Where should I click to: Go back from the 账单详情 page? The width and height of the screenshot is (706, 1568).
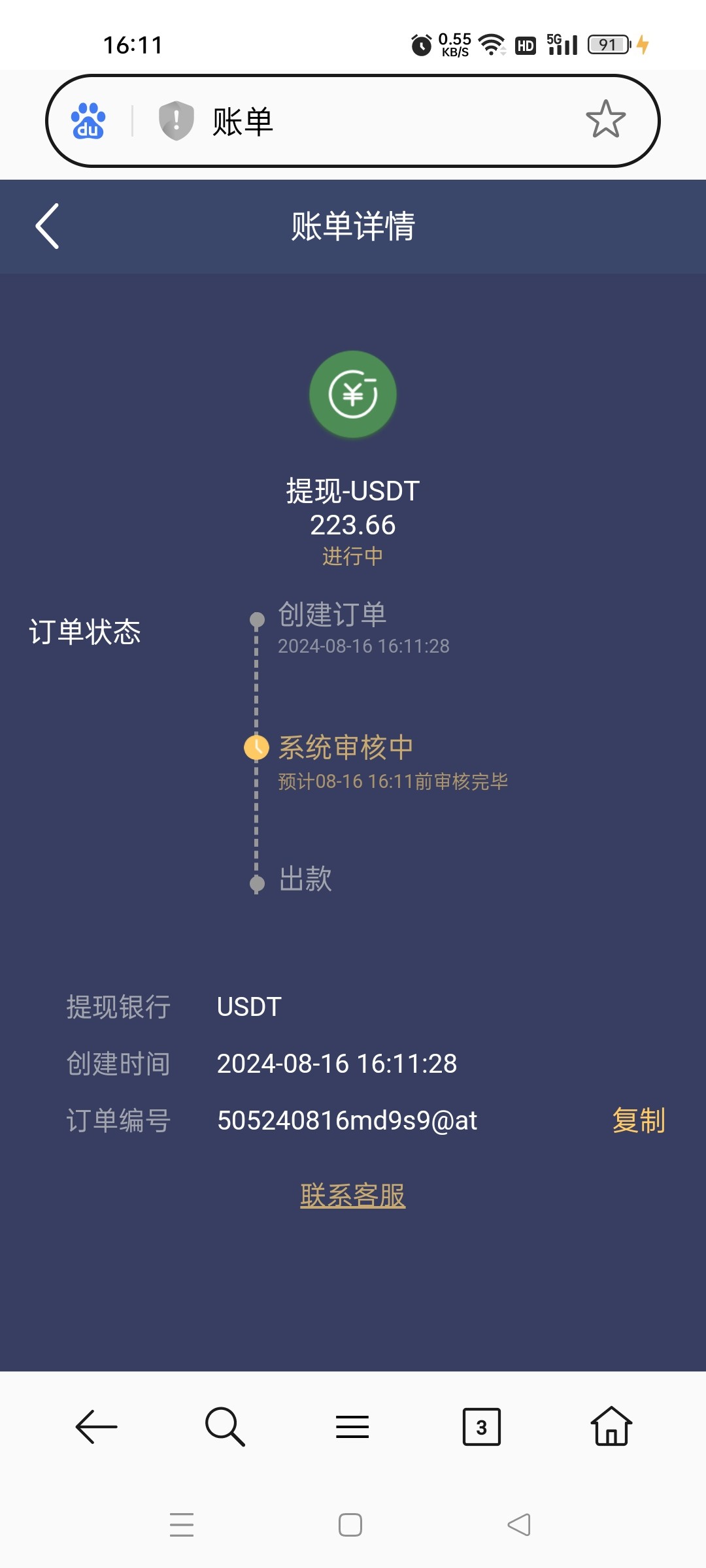pyautogui.click(x=47, y=226)
